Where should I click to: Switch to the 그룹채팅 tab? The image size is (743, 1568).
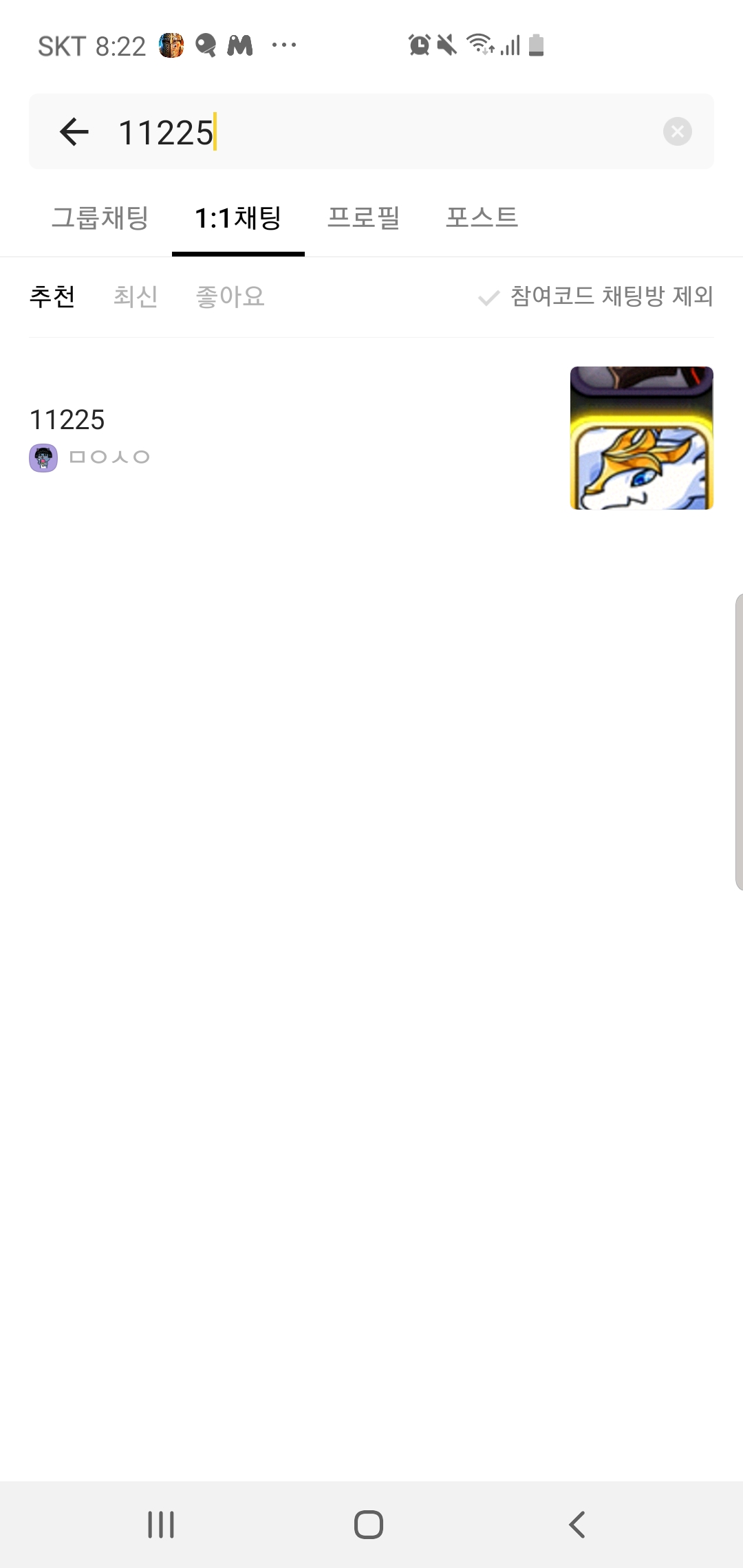coord(100,218)
